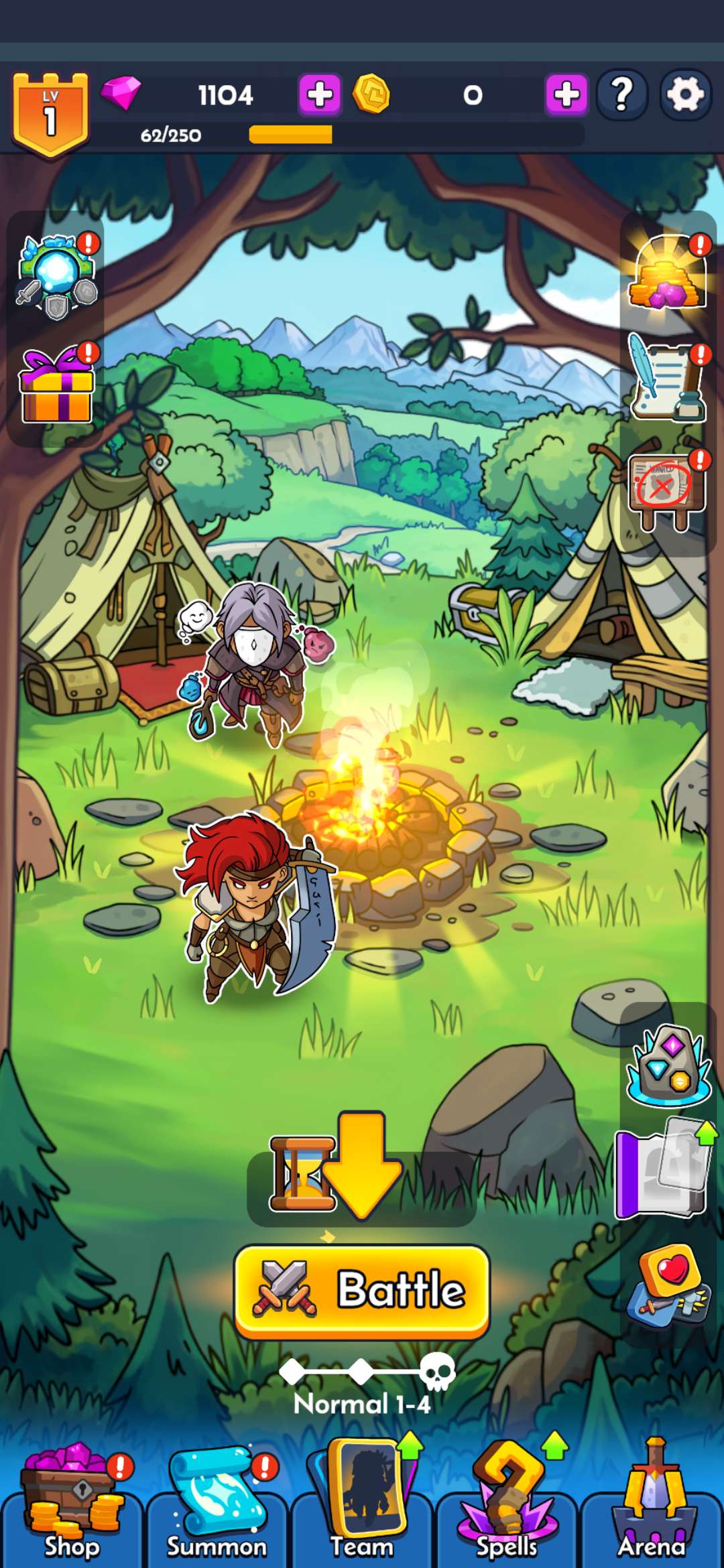The image size is (724, 1568).
Task: Tap the hourglass idle rewards
Action: [x=302, y=1174]
